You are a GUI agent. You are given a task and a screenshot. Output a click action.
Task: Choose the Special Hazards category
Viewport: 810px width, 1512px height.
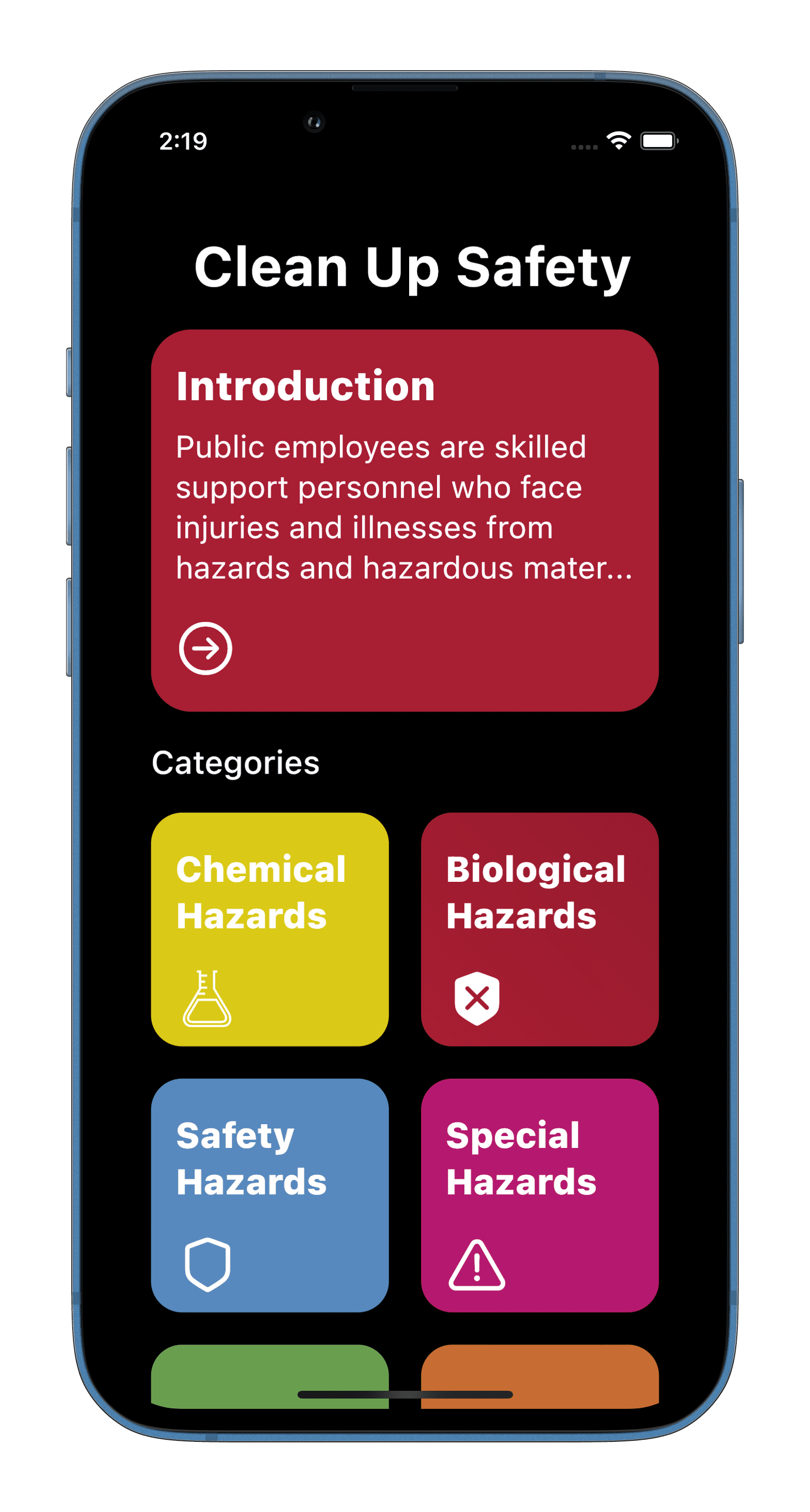pyautogui.click(x=539, y=1194)
